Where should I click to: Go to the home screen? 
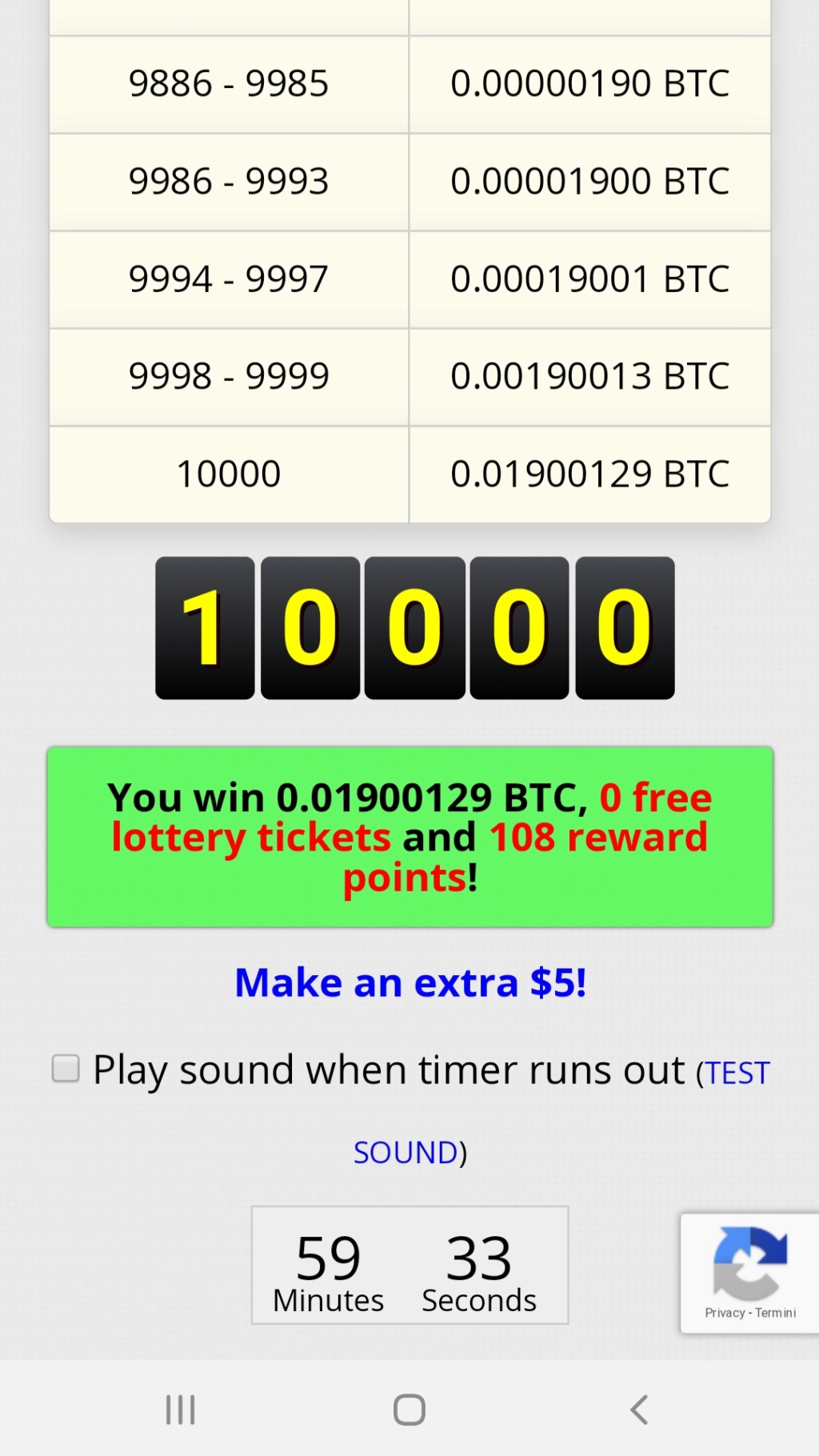(409, 1410)
